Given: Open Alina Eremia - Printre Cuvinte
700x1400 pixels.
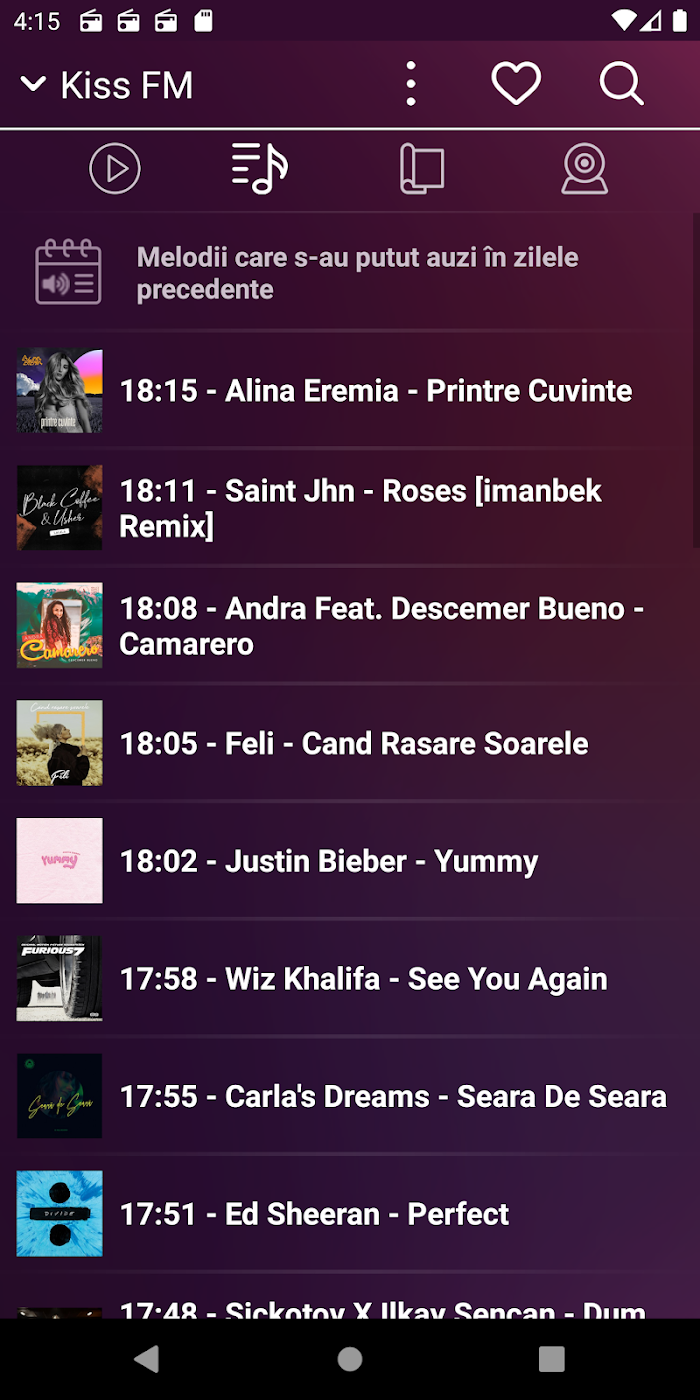Looking at the screenshot, I should (350, 390).
